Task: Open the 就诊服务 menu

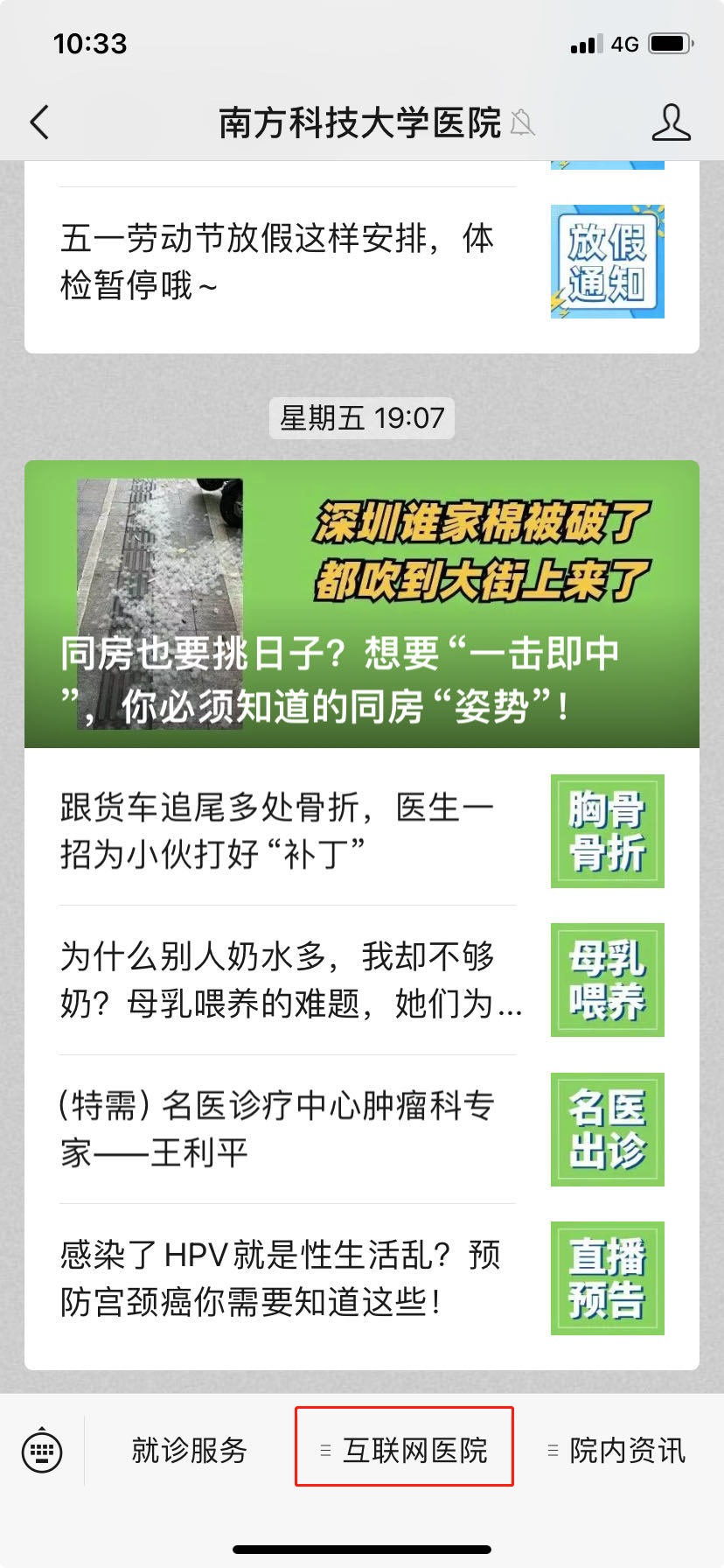Action: [x=190, y=1451]
